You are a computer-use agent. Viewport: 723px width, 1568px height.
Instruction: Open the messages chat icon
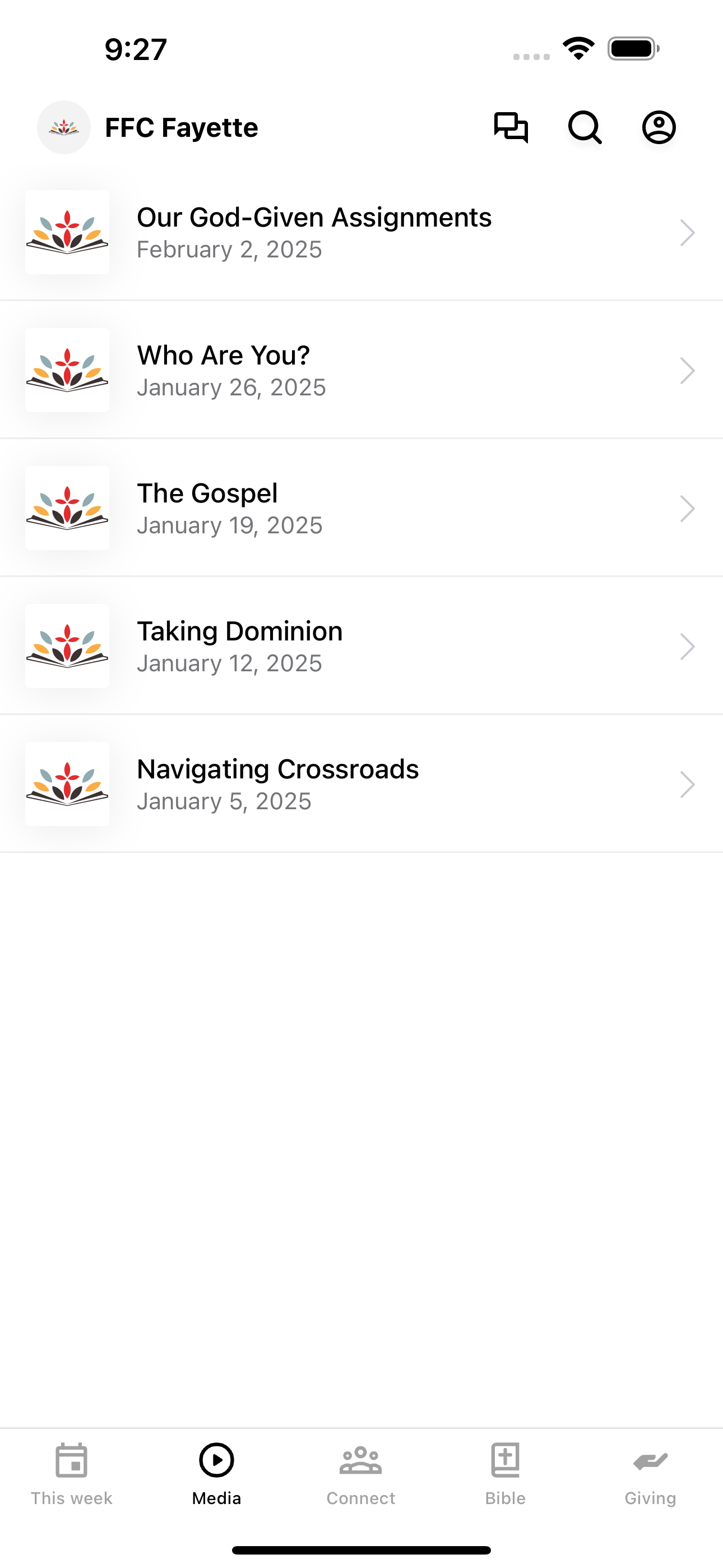[x=511, y=127]
